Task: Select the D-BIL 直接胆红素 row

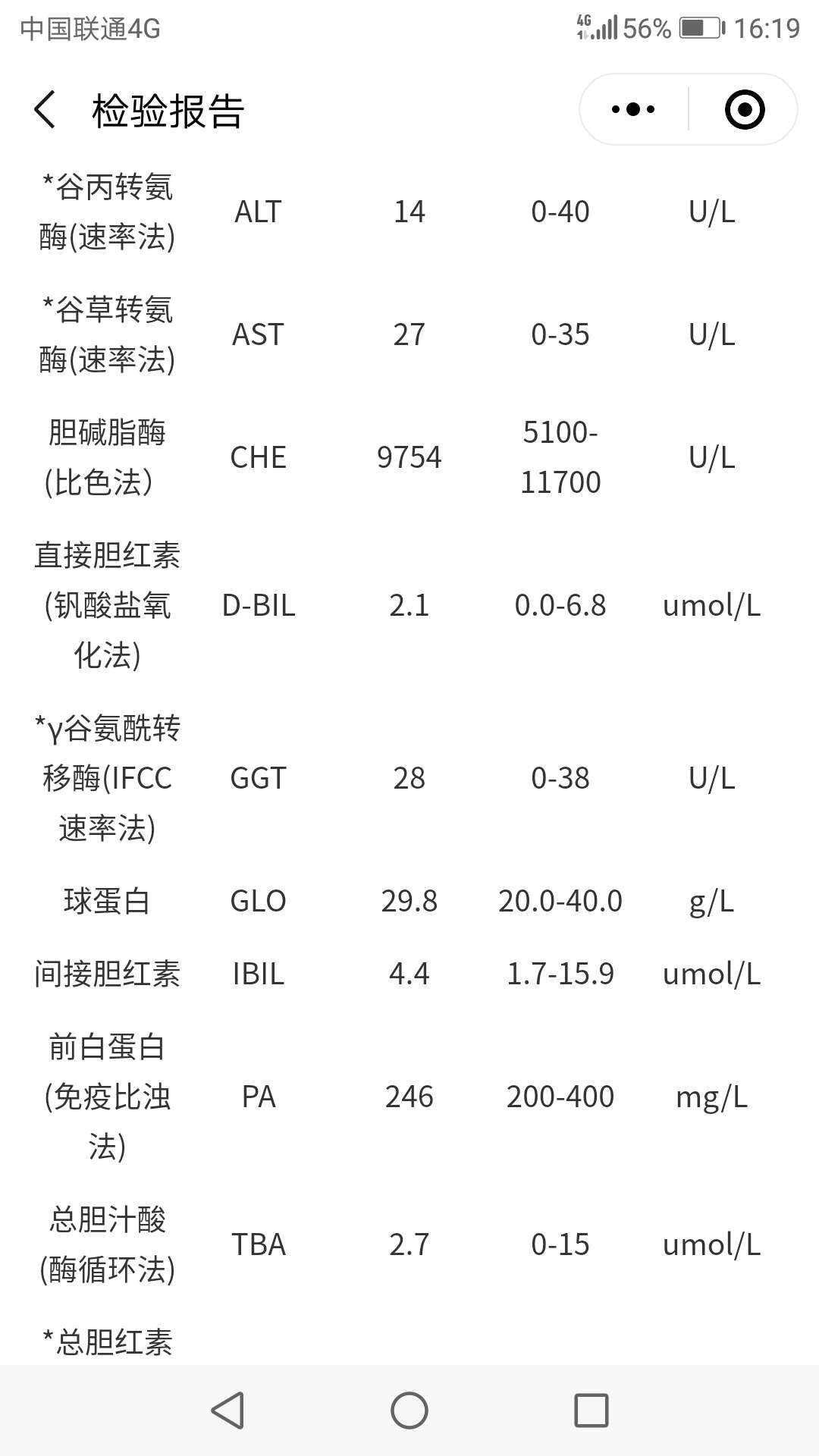Action: coord(409,605)
